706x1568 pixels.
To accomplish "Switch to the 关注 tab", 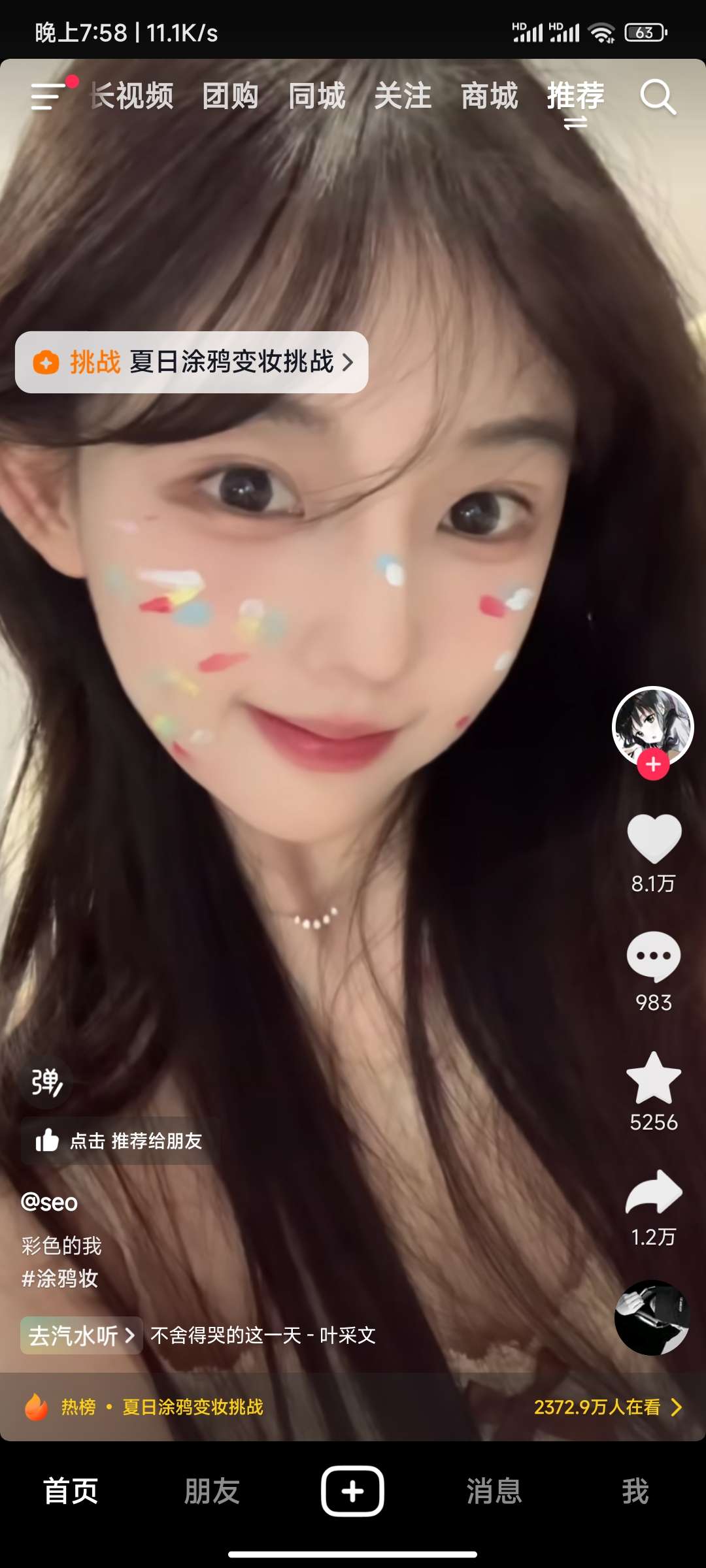I will [x=403, y=97].
